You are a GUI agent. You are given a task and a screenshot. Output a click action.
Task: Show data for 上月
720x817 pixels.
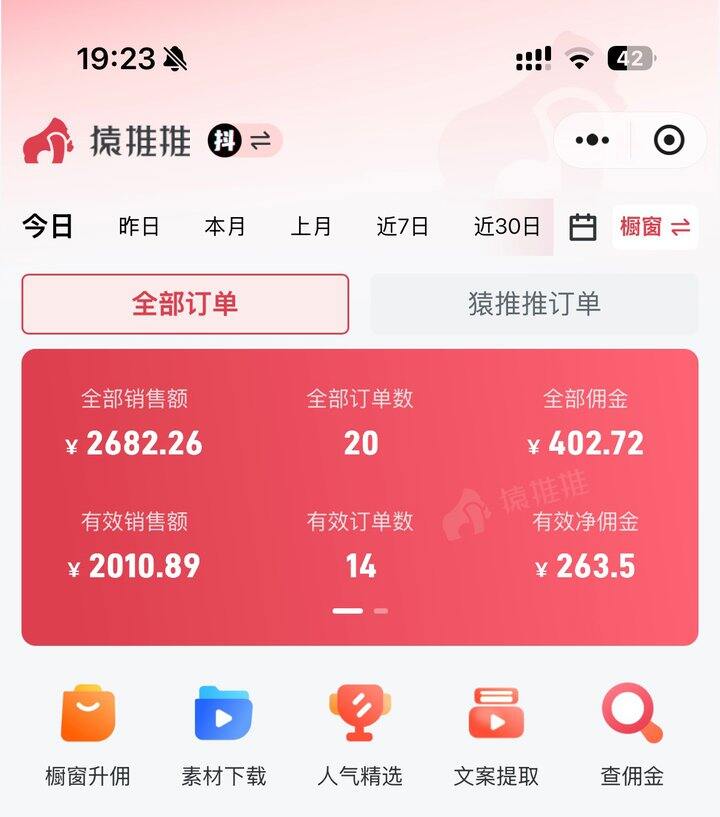coord(311,227)
